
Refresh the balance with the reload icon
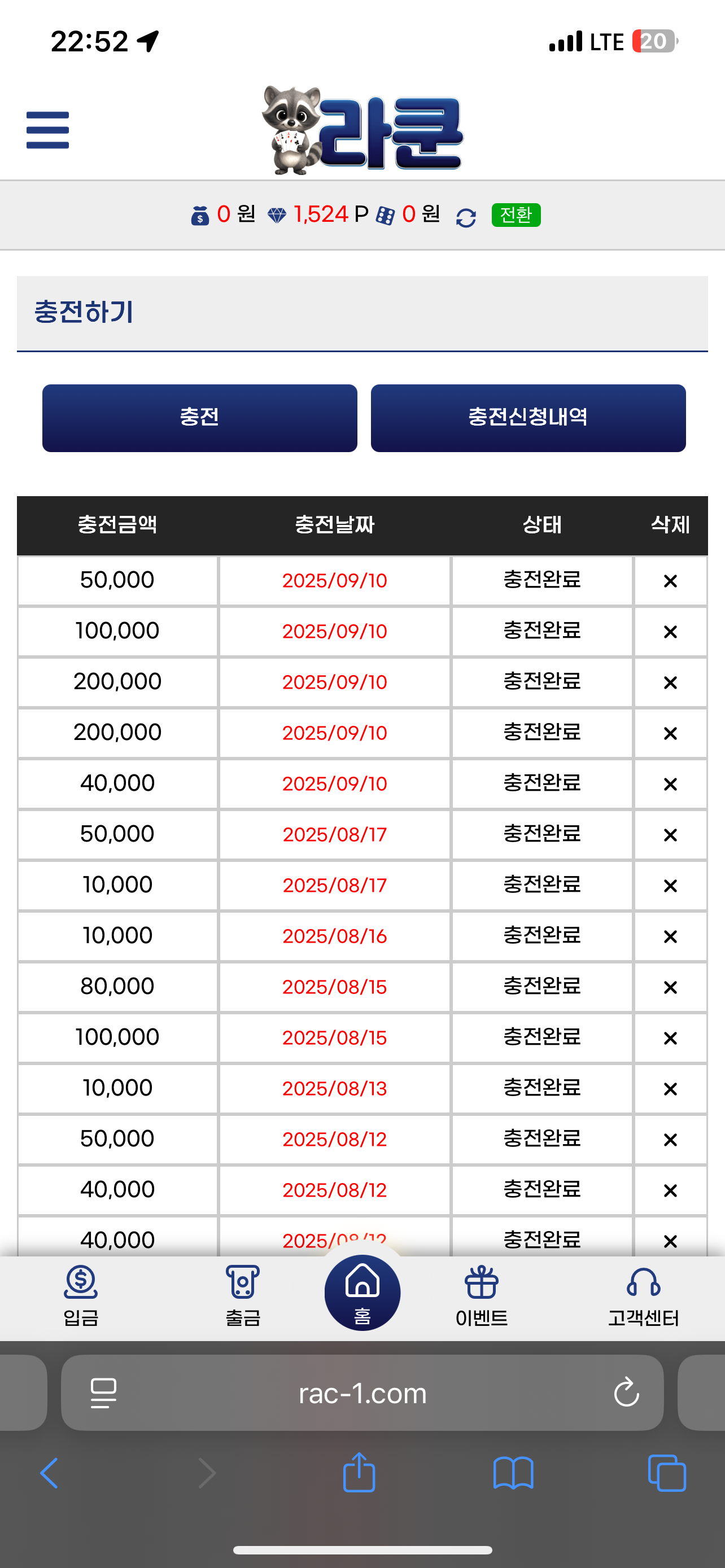[466, 217]
